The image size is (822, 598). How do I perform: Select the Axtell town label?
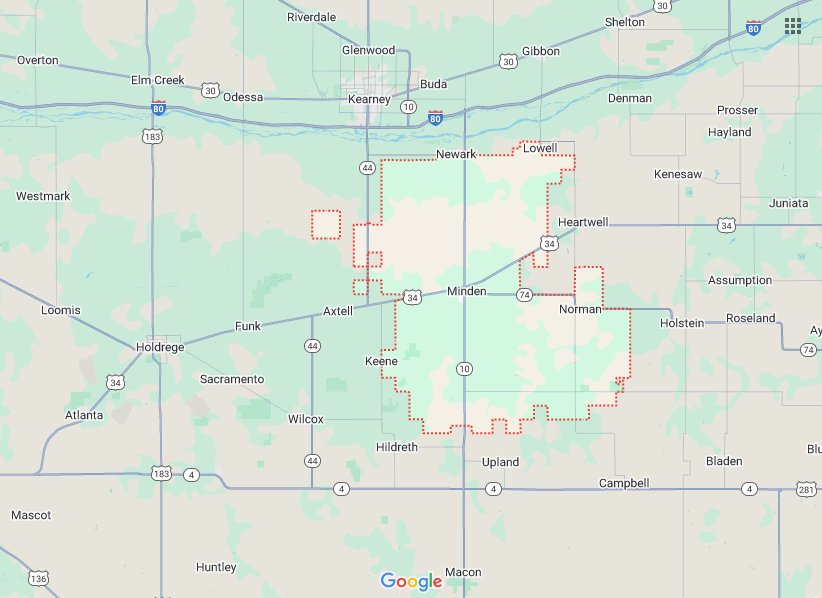(x=338, y=311)
